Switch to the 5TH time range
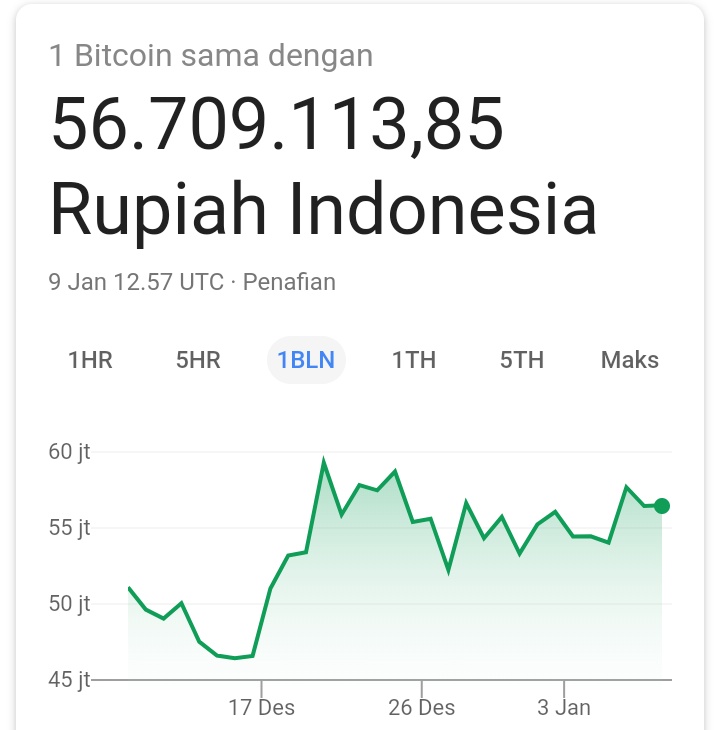The width and height of the screenshot is (720, 730). point(522,361)
